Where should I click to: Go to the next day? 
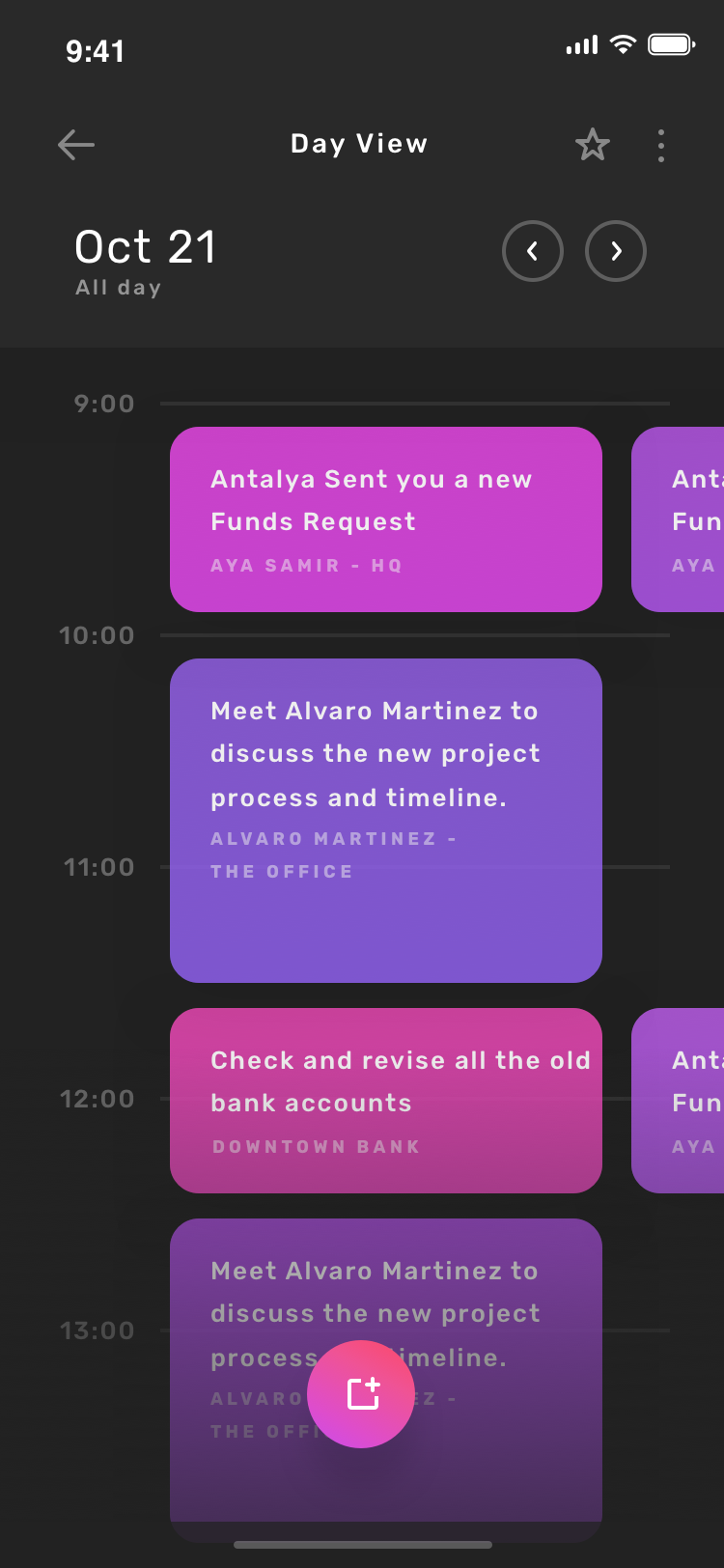click(x=616, y=251)
